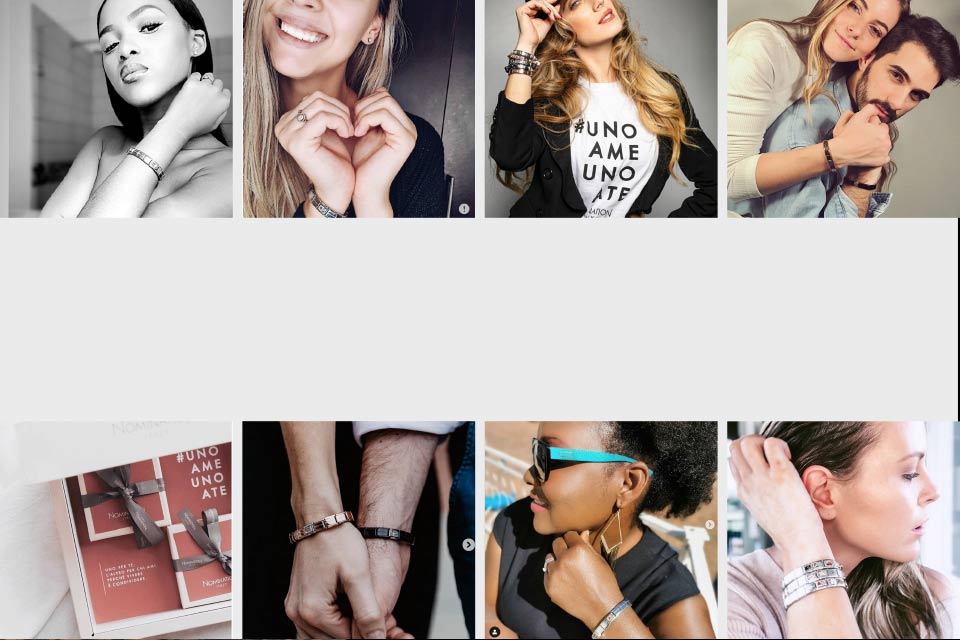Screen dimensions: 960x640
Task: Open the woman touching her hair photo
Action: pos(842,530)
